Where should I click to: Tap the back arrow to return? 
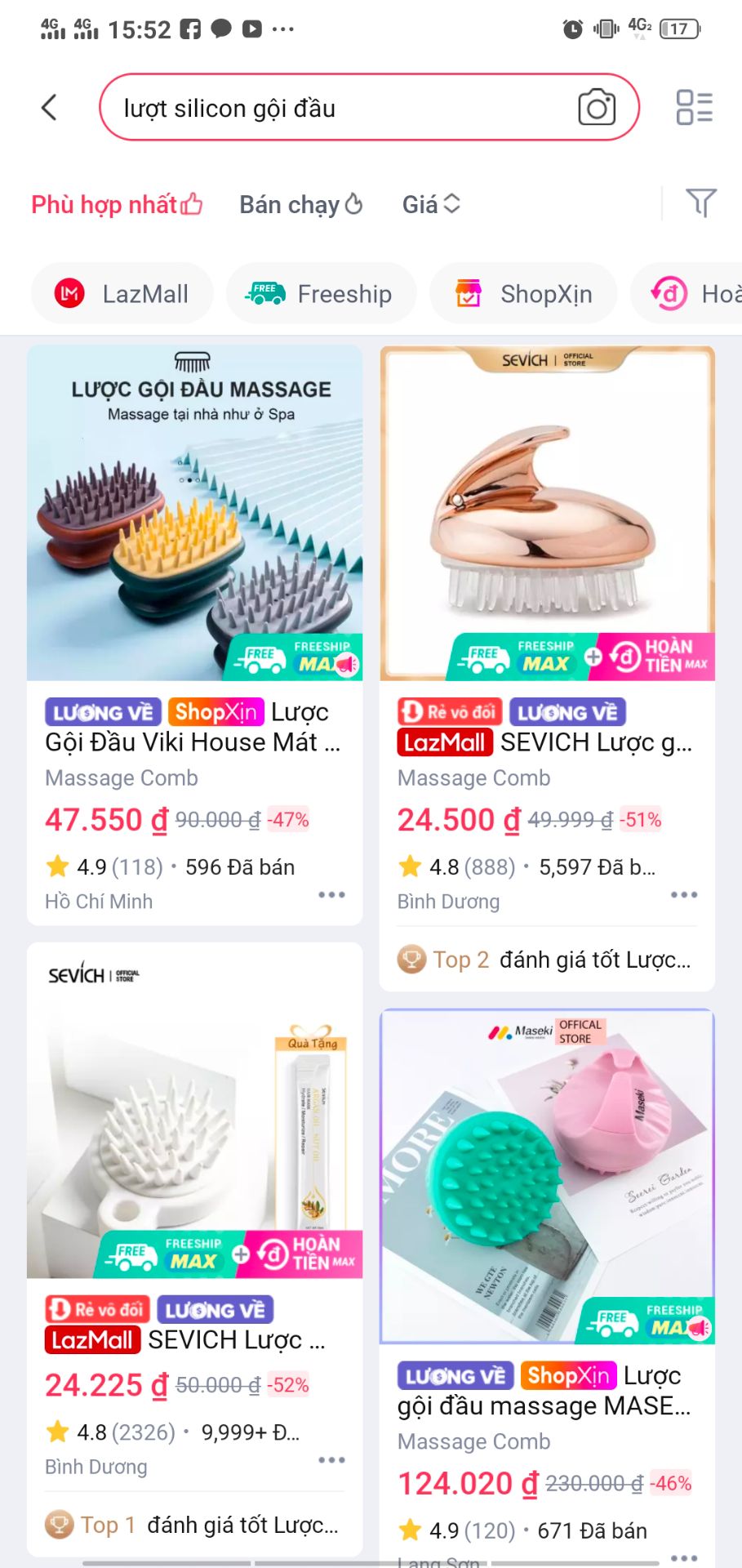(48, 107)
